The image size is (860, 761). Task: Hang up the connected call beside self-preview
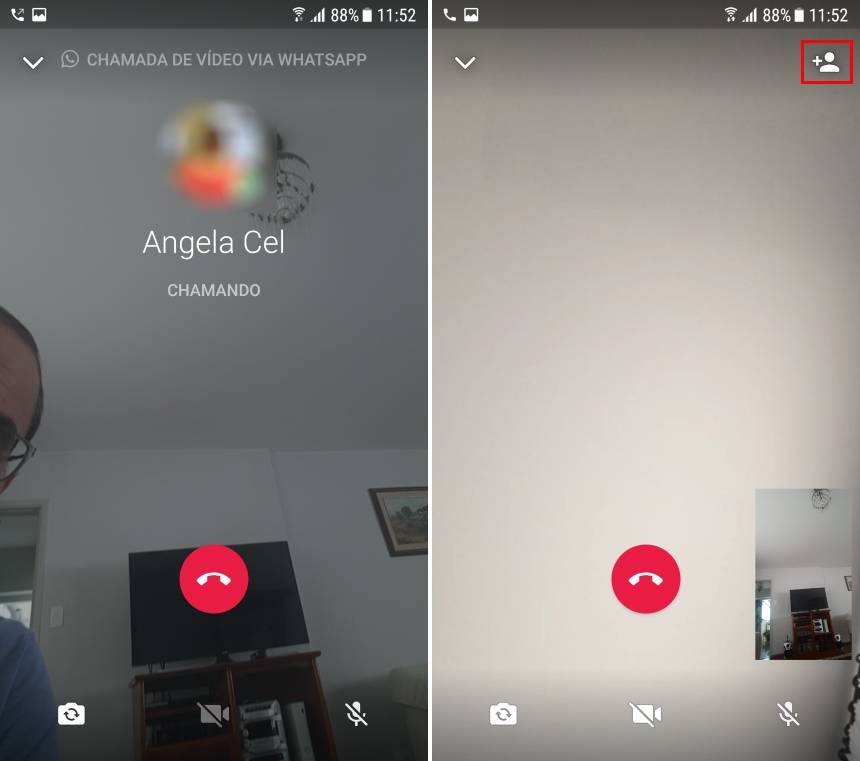coord(646,579)
